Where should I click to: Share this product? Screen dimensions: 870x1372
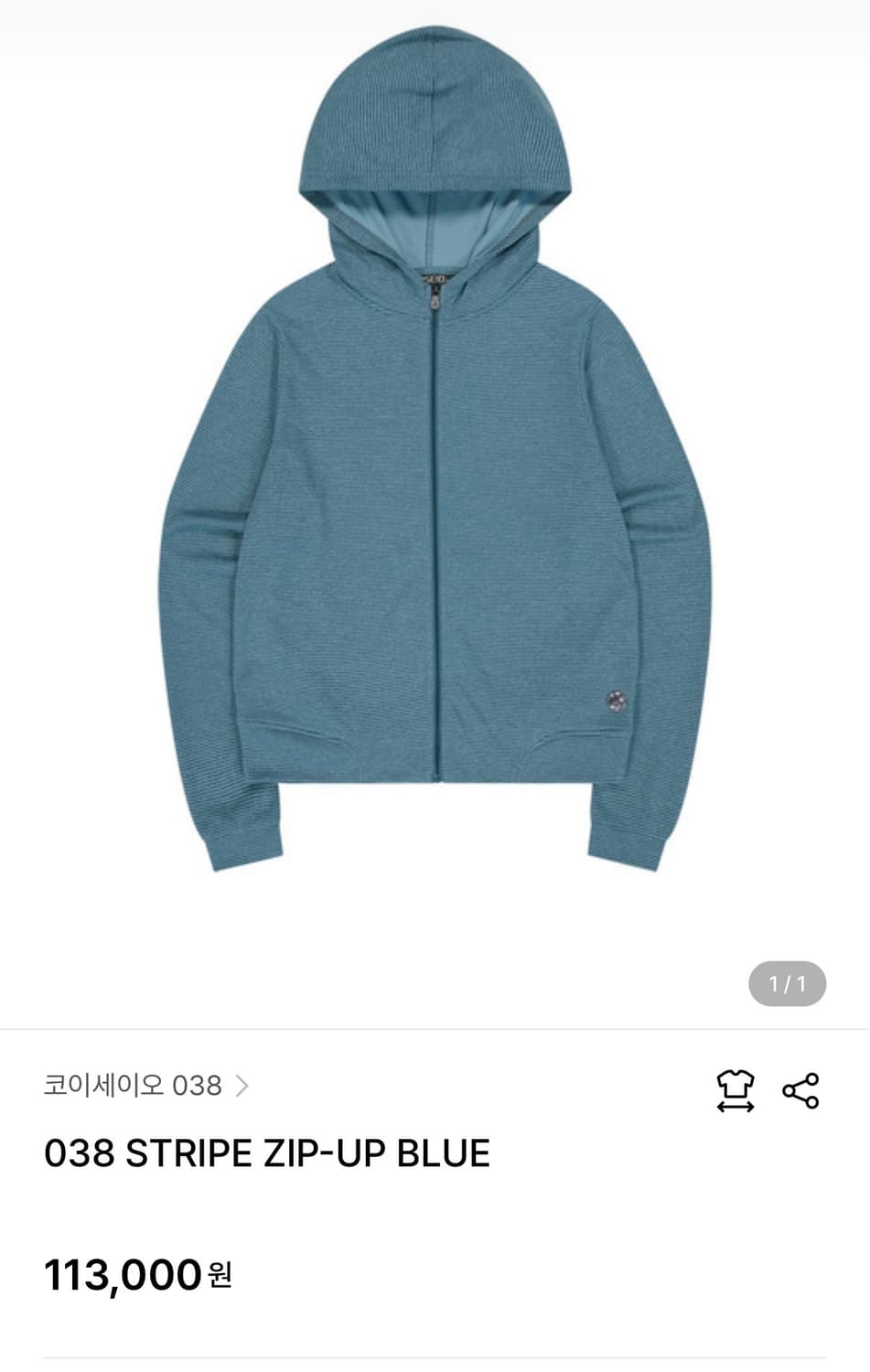[x=800, y=1090]
